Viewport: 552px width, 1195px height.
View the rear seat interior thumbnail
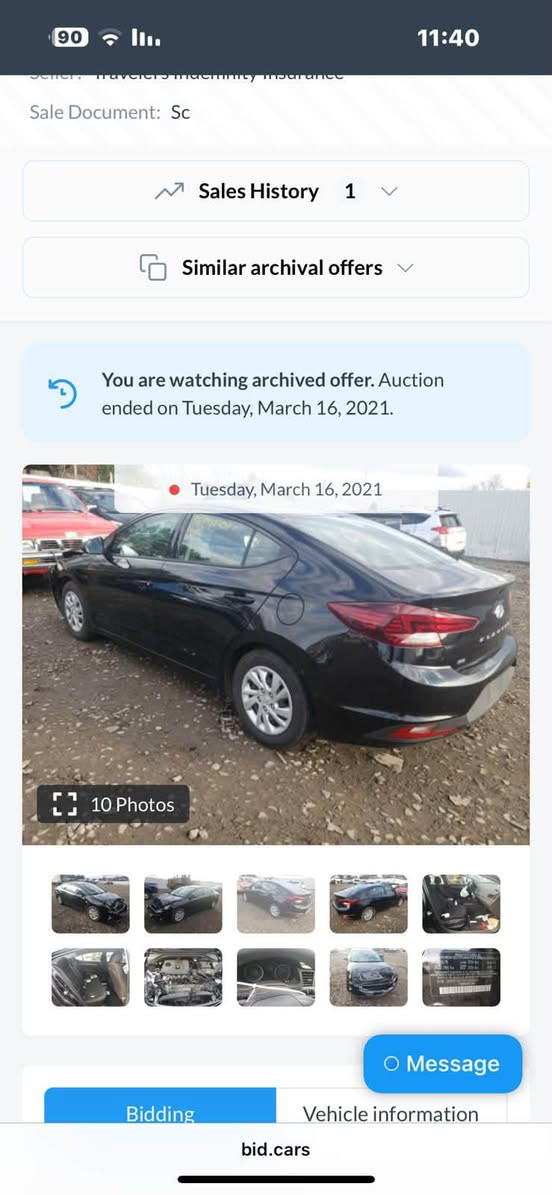pos(90,977)
